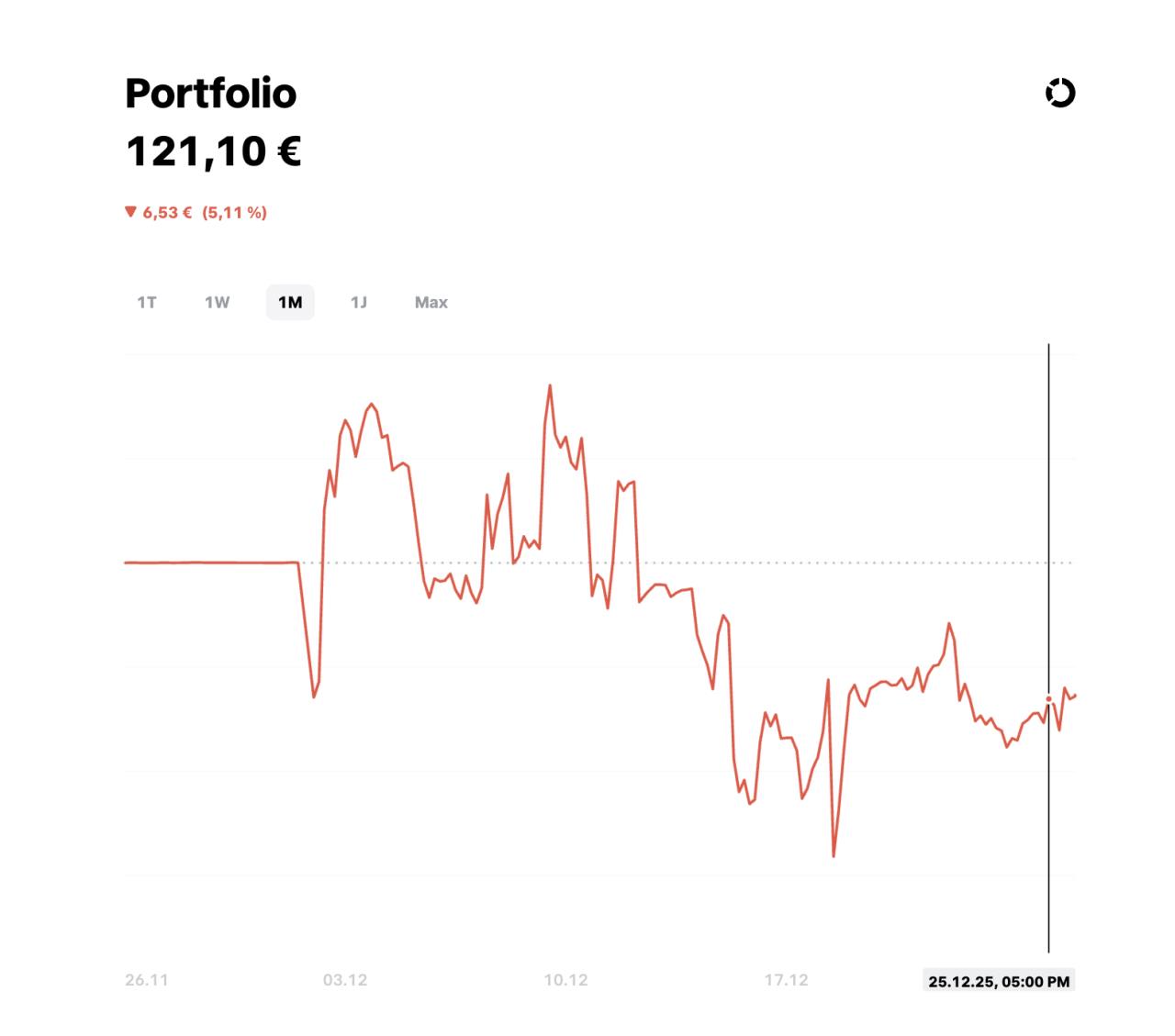Switch chart to 1J range
The height and width of the screenshot is (1036, 1175).
pyautogui.click(x=359, y=302)
